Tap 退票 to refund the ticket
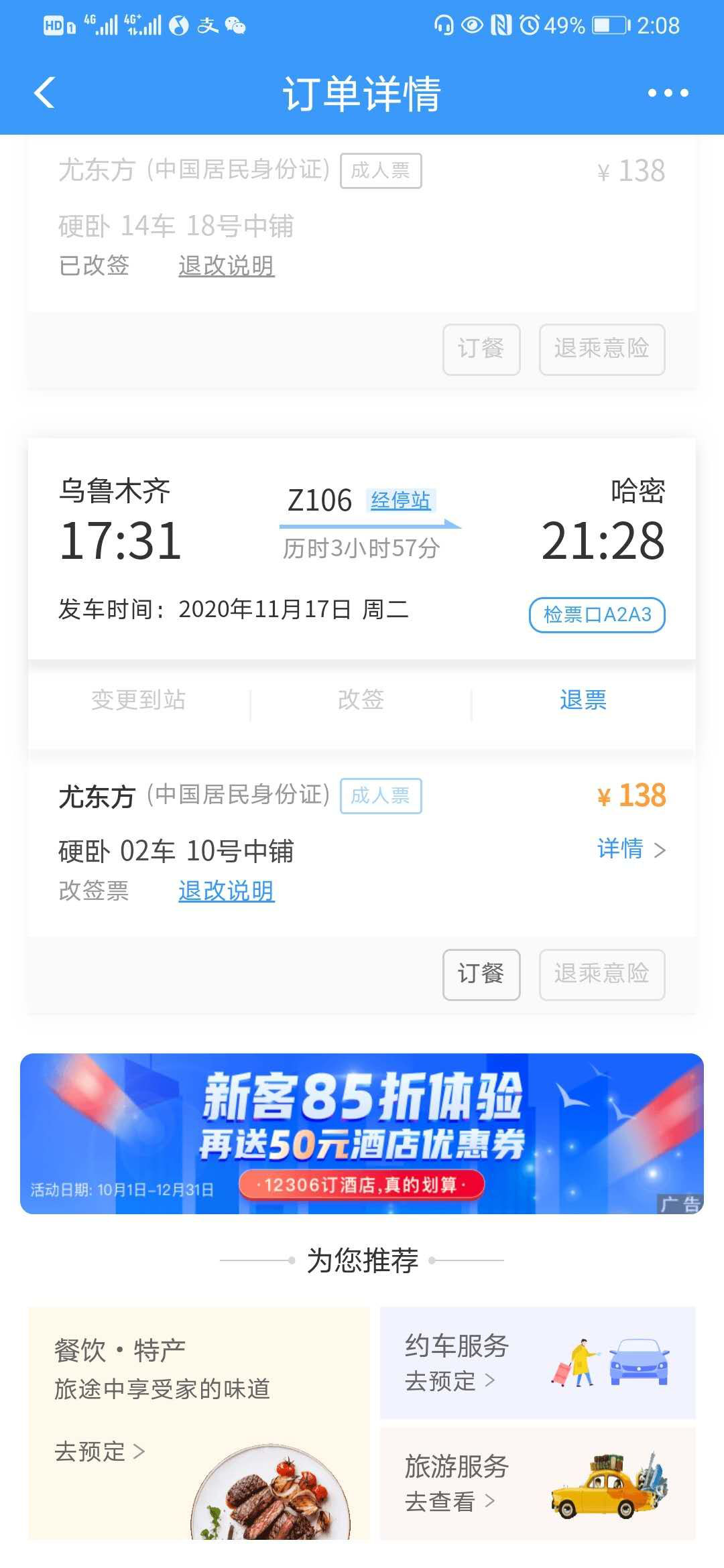 pos(583,700)
